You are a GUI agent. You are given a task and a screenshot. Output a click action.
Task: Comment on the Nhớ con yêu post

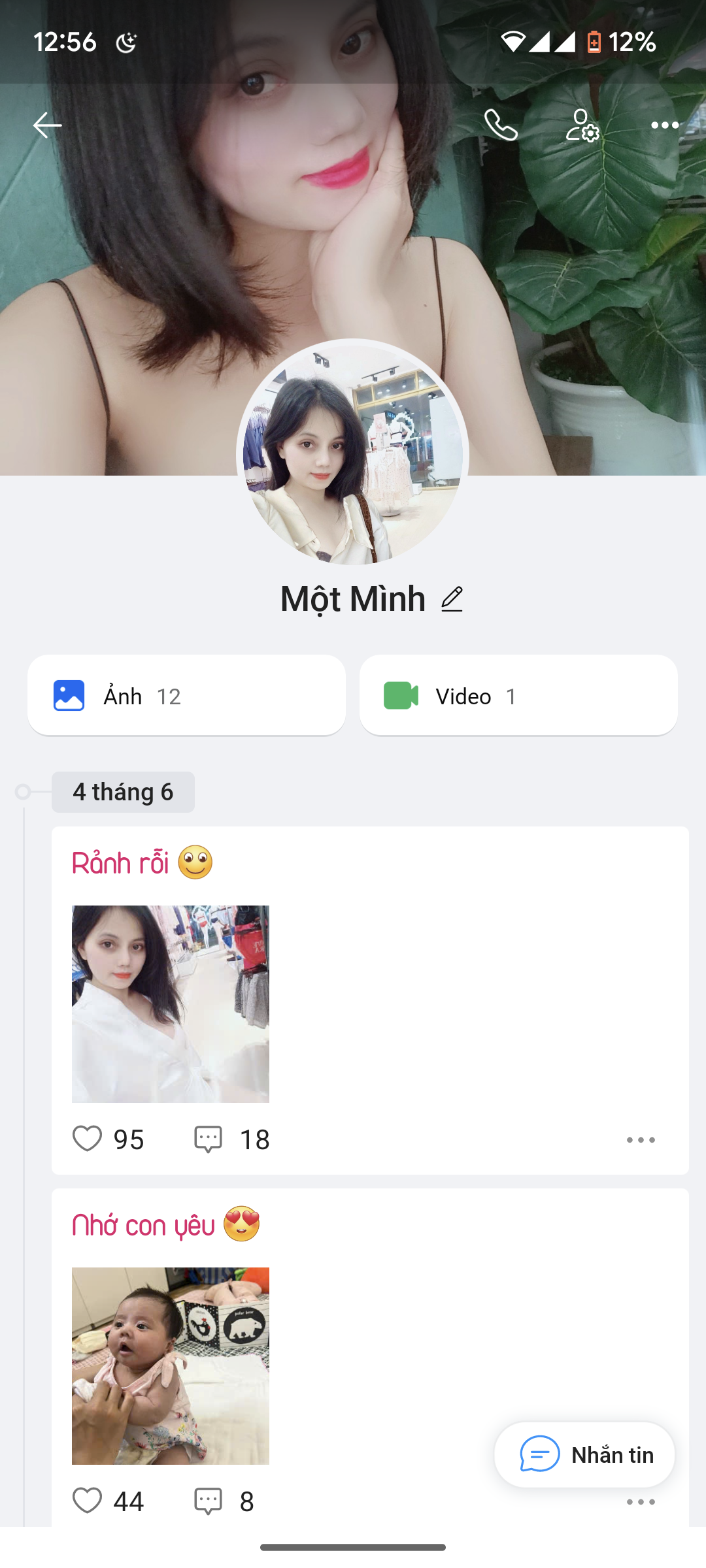[209, 1501]
